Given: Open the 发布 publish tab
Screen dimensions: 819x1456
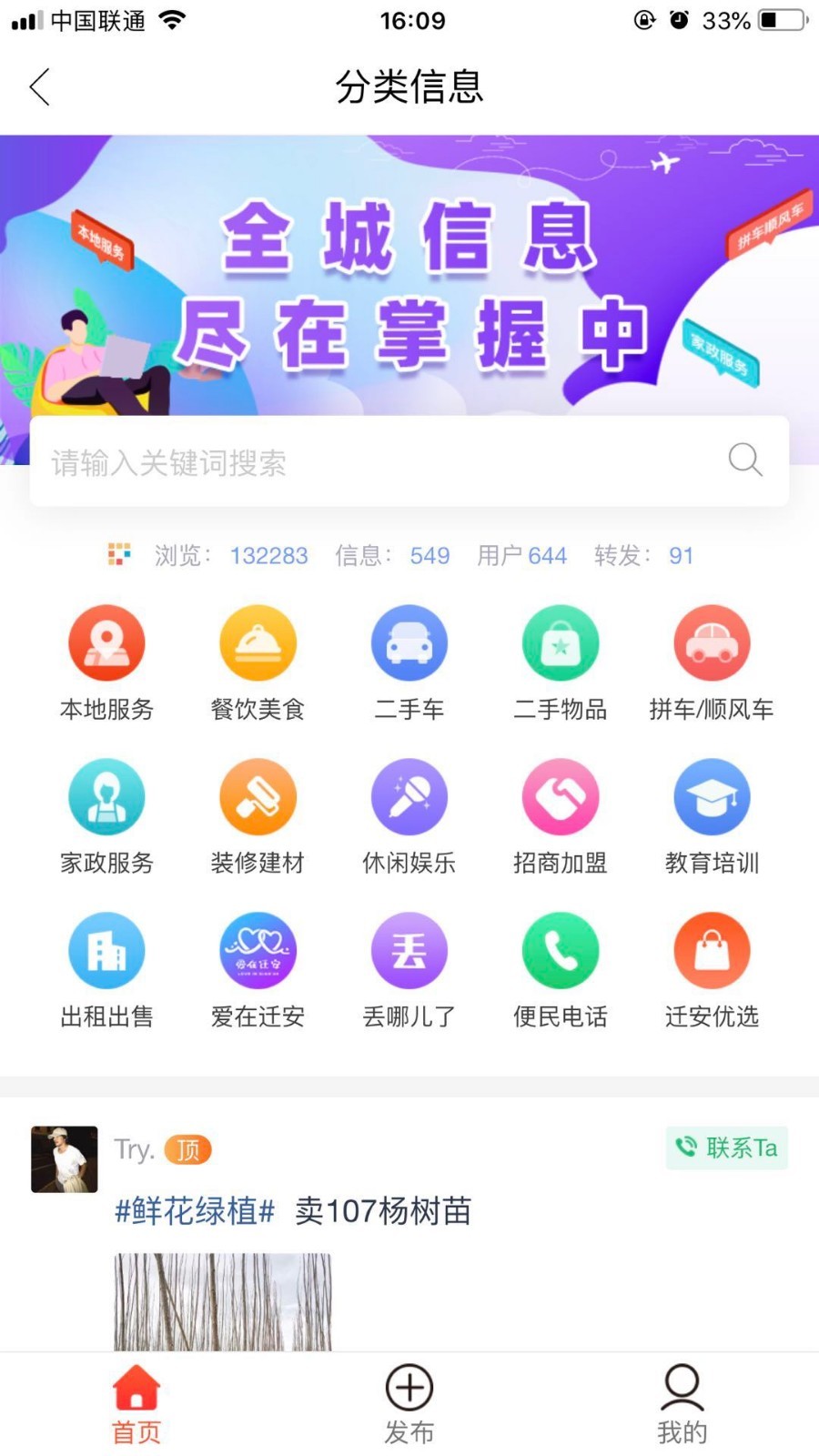Looking at the screenshot, I should pyautogui.click(x=409, y=1401).
